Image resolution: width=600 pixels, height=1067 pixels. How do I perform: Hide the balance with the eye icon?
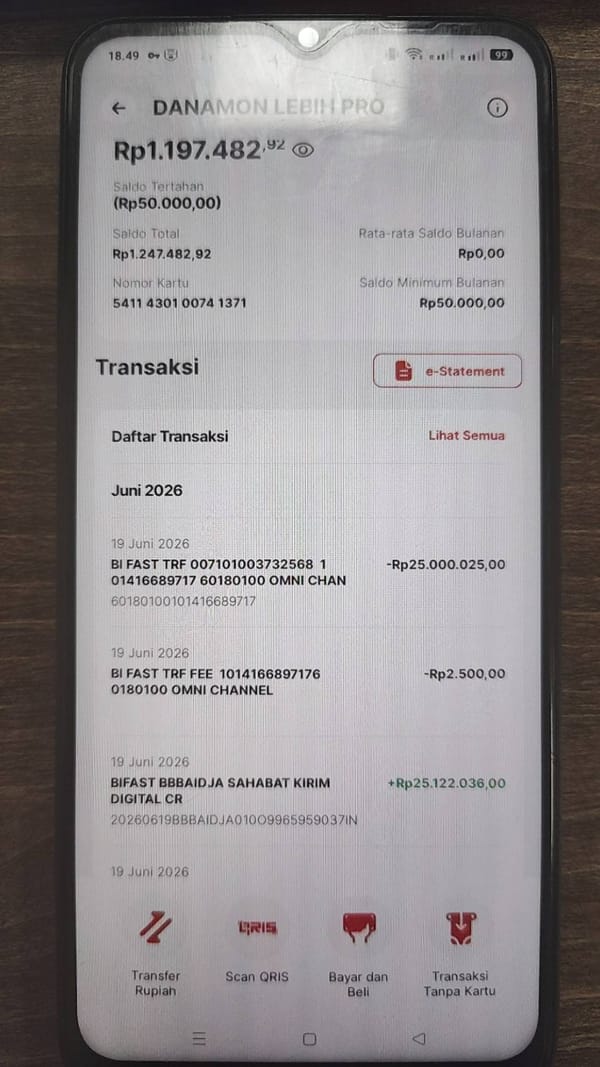click(303, 150)
